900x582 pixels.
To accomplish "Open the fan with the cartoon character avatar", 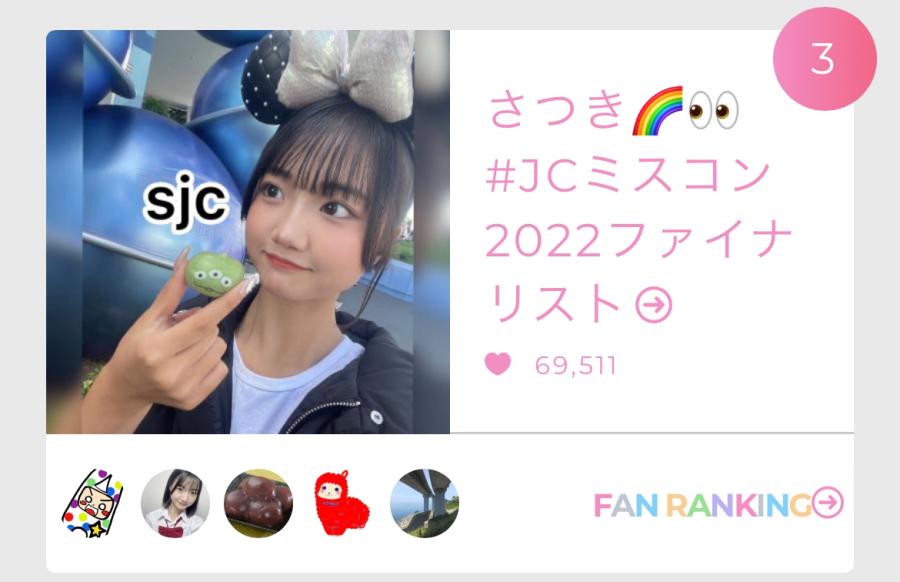I will 93,503.
